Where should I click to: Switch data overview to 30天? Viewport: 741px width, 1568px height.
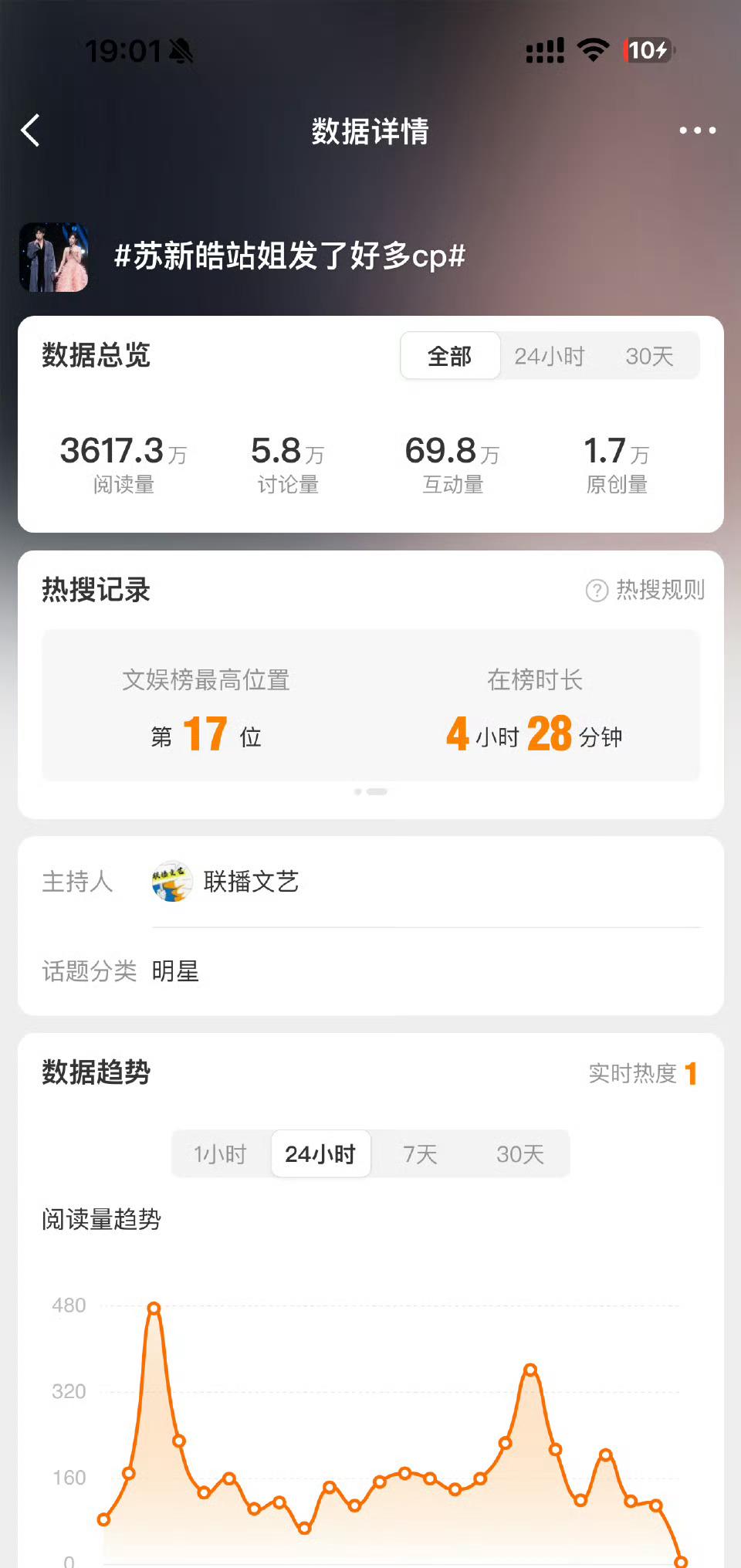pyautogui.click(x=649, y=356)
